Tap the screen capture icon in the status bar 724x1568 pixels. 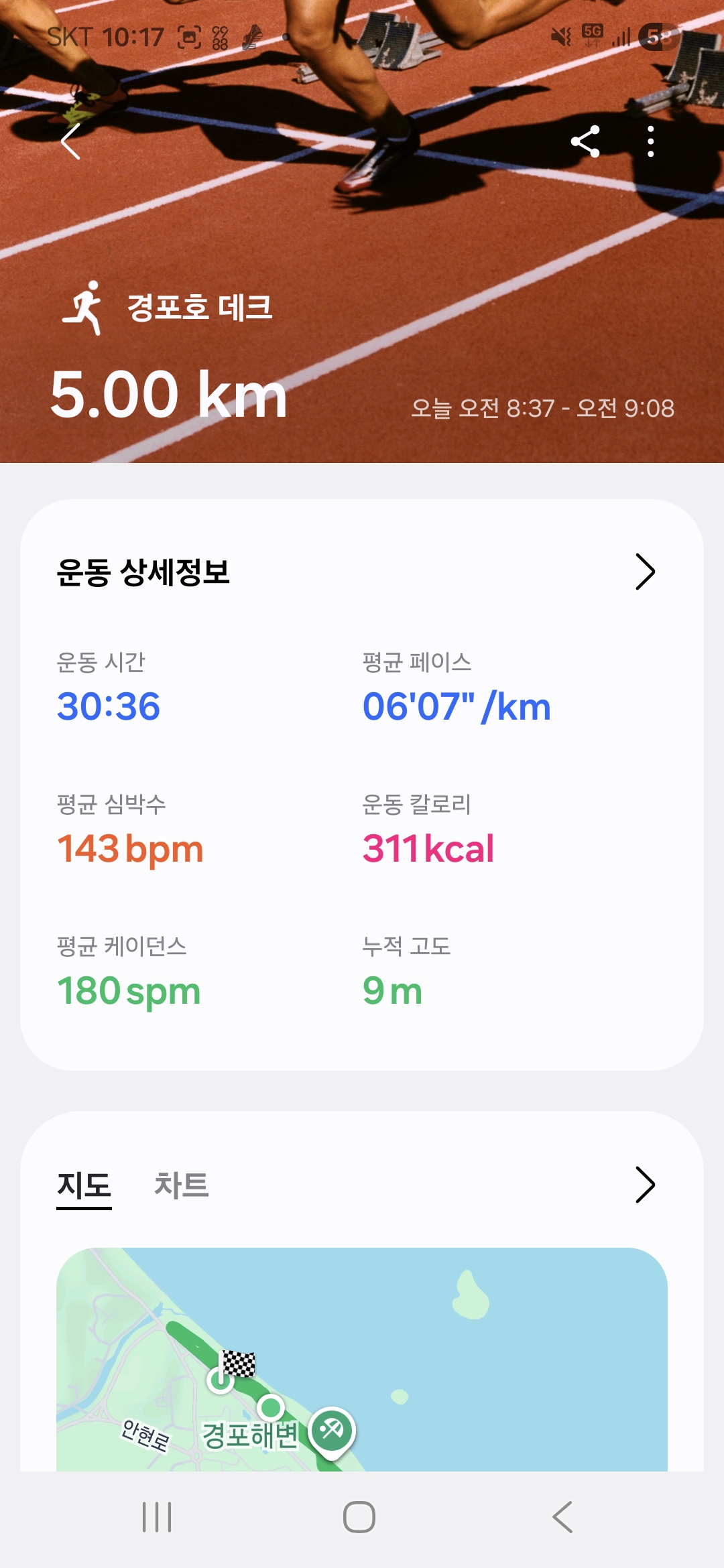(x=190, y=35)
